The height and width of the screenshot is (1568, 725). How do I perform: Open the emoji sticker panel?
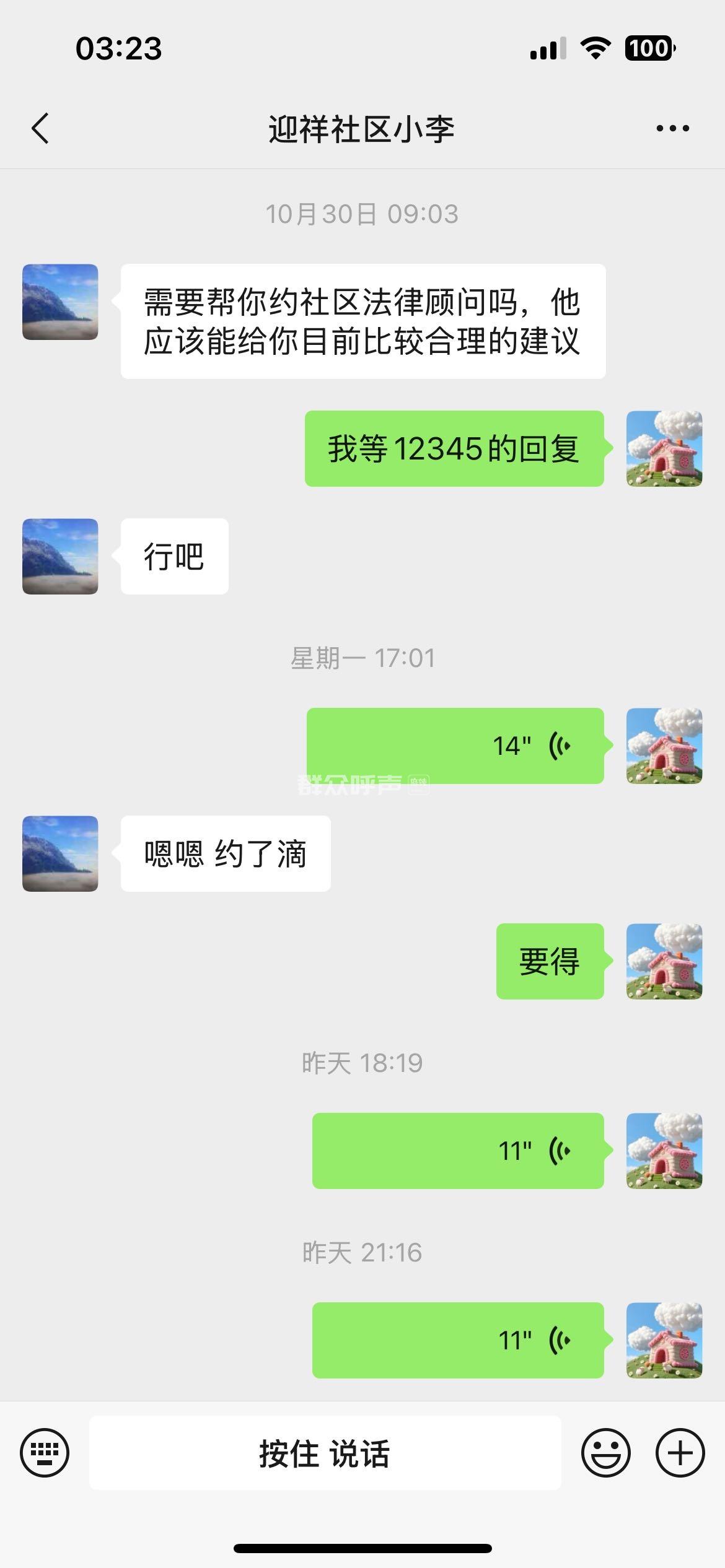(605, 1452)
